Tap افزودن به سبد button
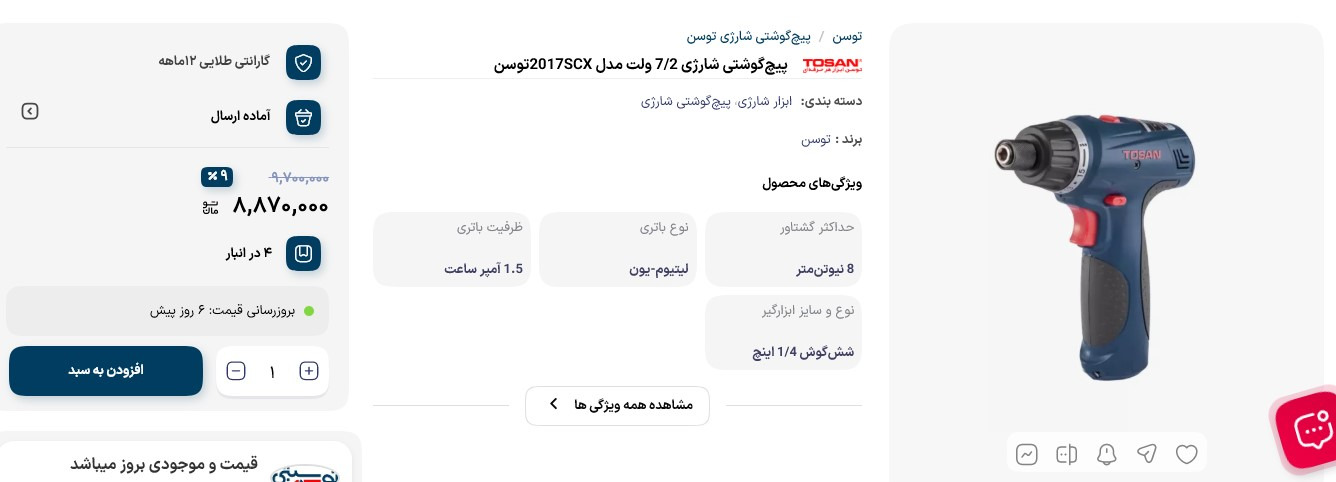1336x482 pixels. tap(106, 371)
